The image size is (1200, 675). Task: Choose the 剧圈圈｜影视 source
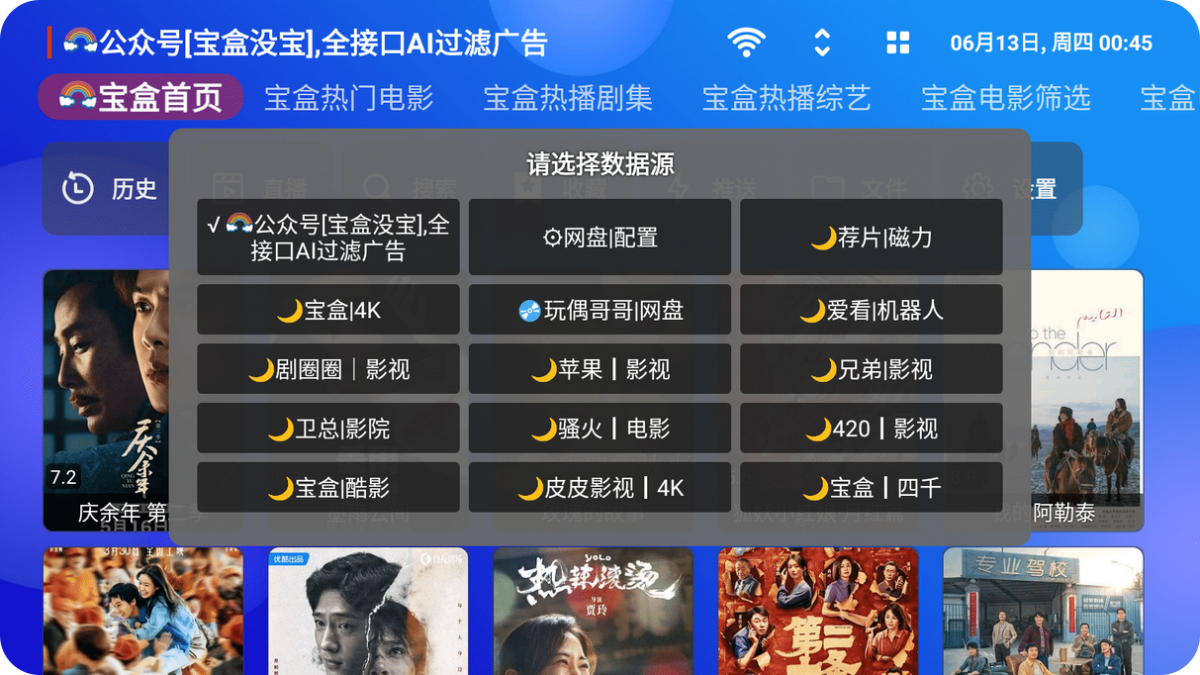[x=328, y=369]
